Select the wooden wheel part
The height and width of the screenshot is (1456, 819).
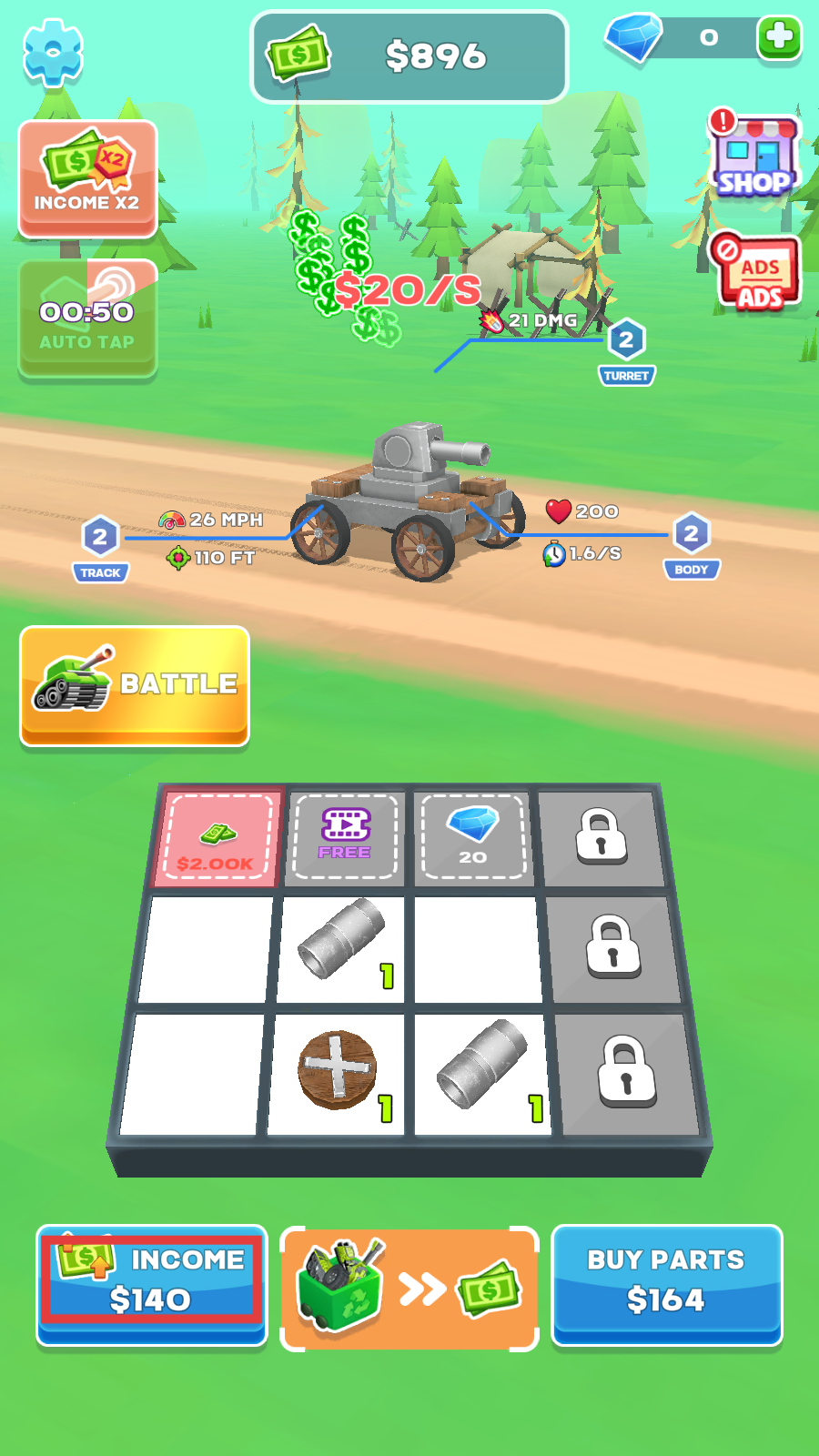338,1071
